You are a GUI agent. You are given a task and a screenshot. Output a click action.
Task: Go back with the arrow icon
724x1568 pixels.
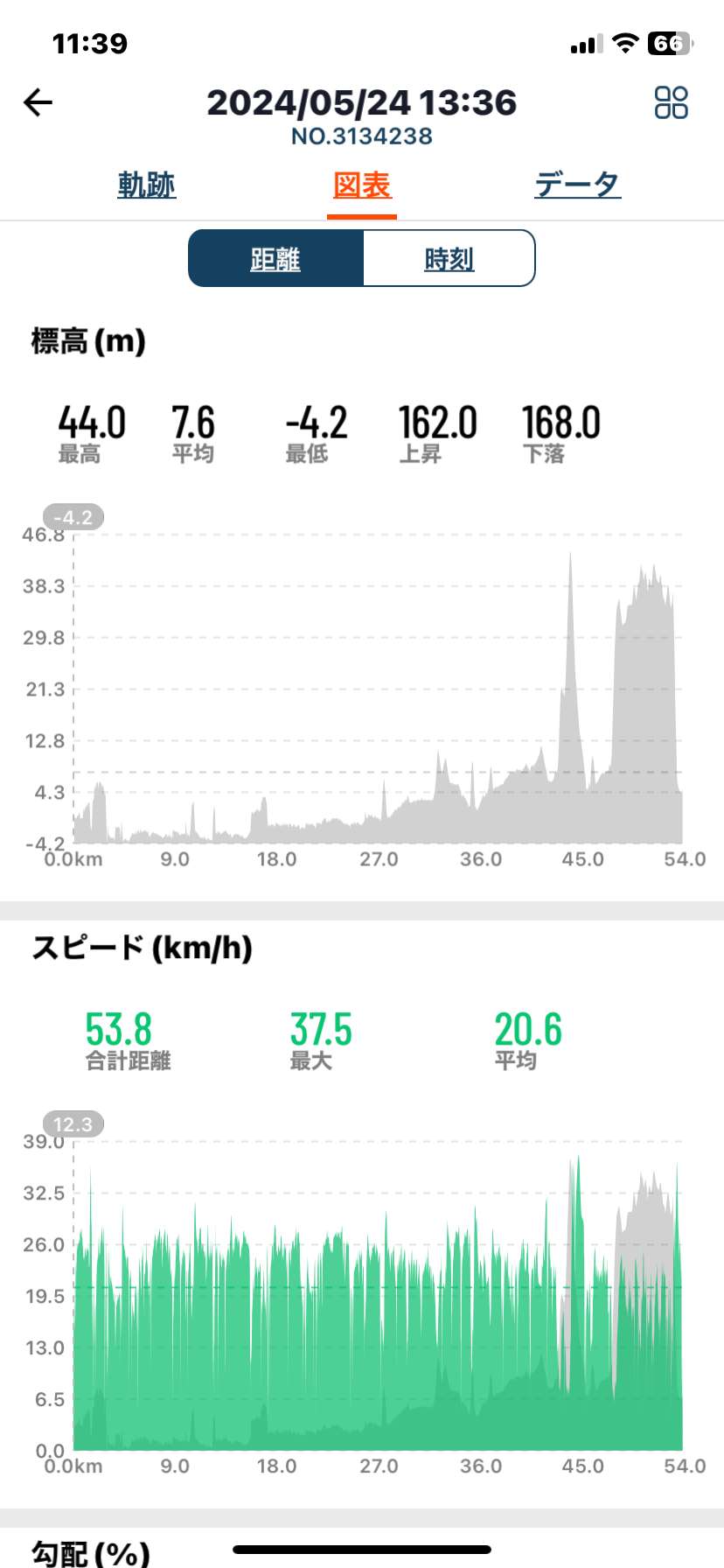pos(38,103)
